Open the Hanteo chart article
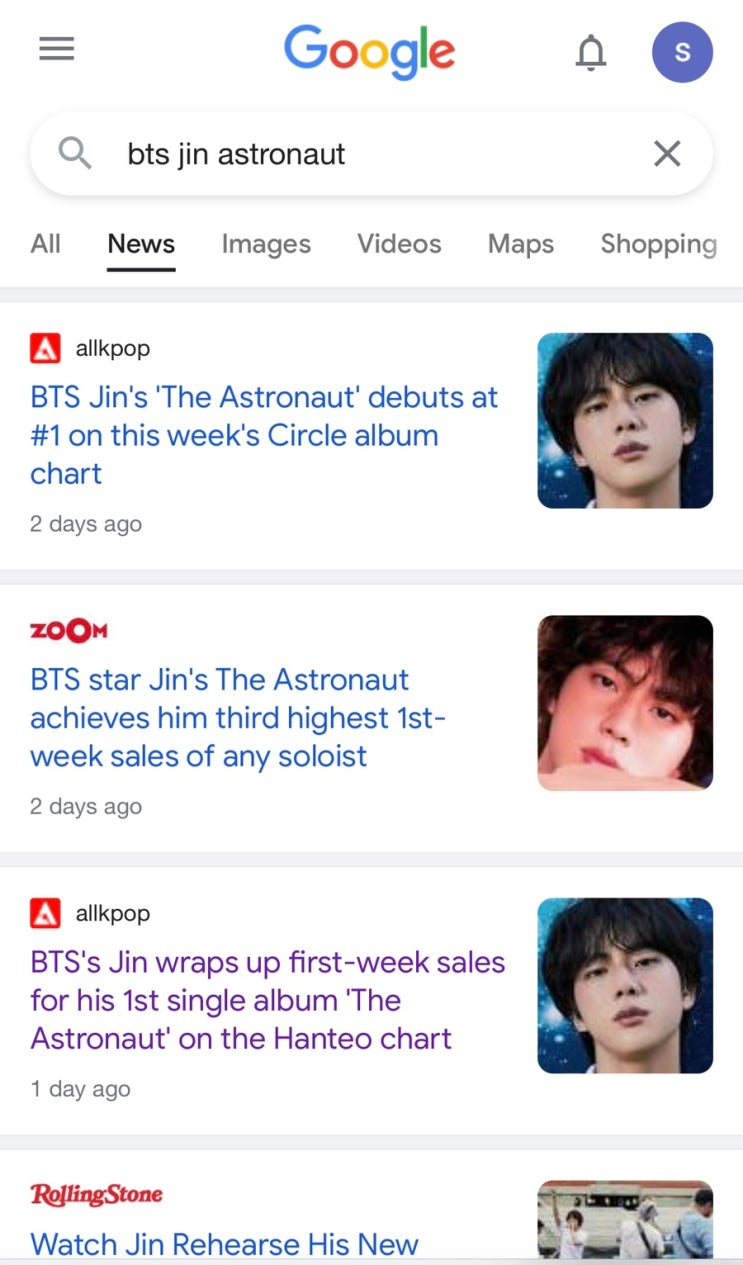 click(x=267, y=1000)
